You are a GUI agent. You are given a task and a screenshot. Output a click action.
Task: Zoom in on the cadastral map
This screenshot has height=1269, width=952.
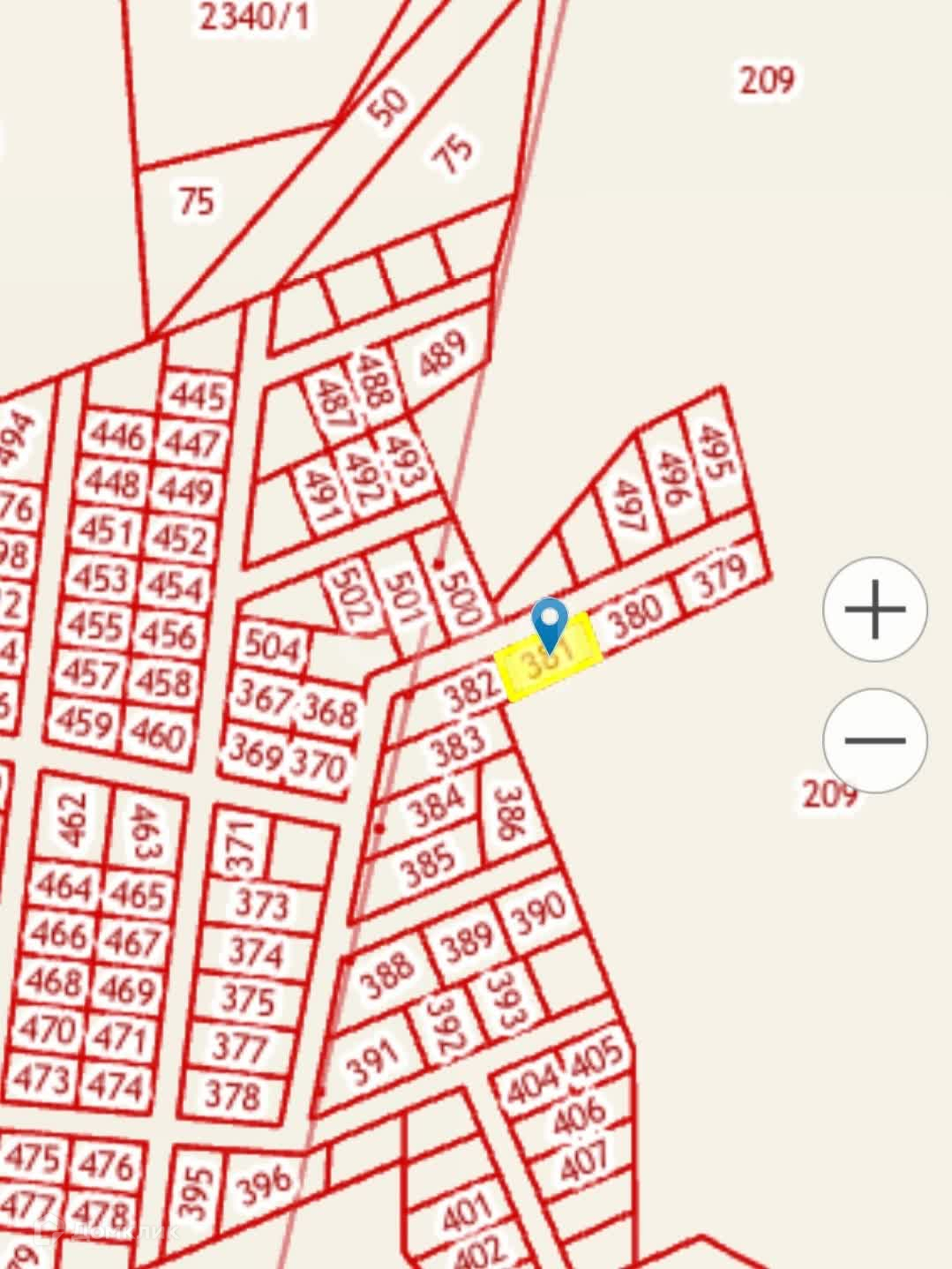pos(874,609)
